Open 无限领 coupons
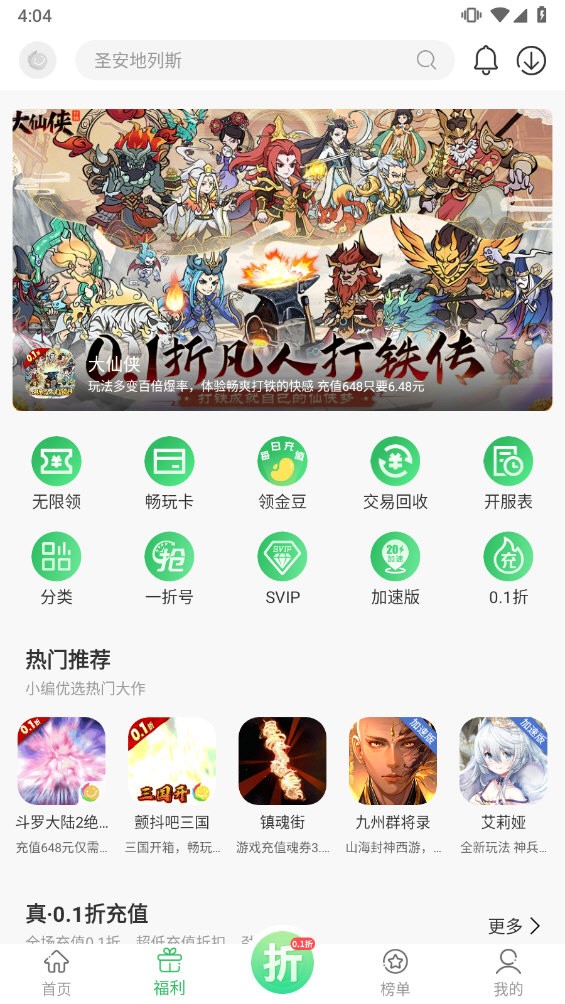Screen dimensions: 565x1004 pos(56,474)
